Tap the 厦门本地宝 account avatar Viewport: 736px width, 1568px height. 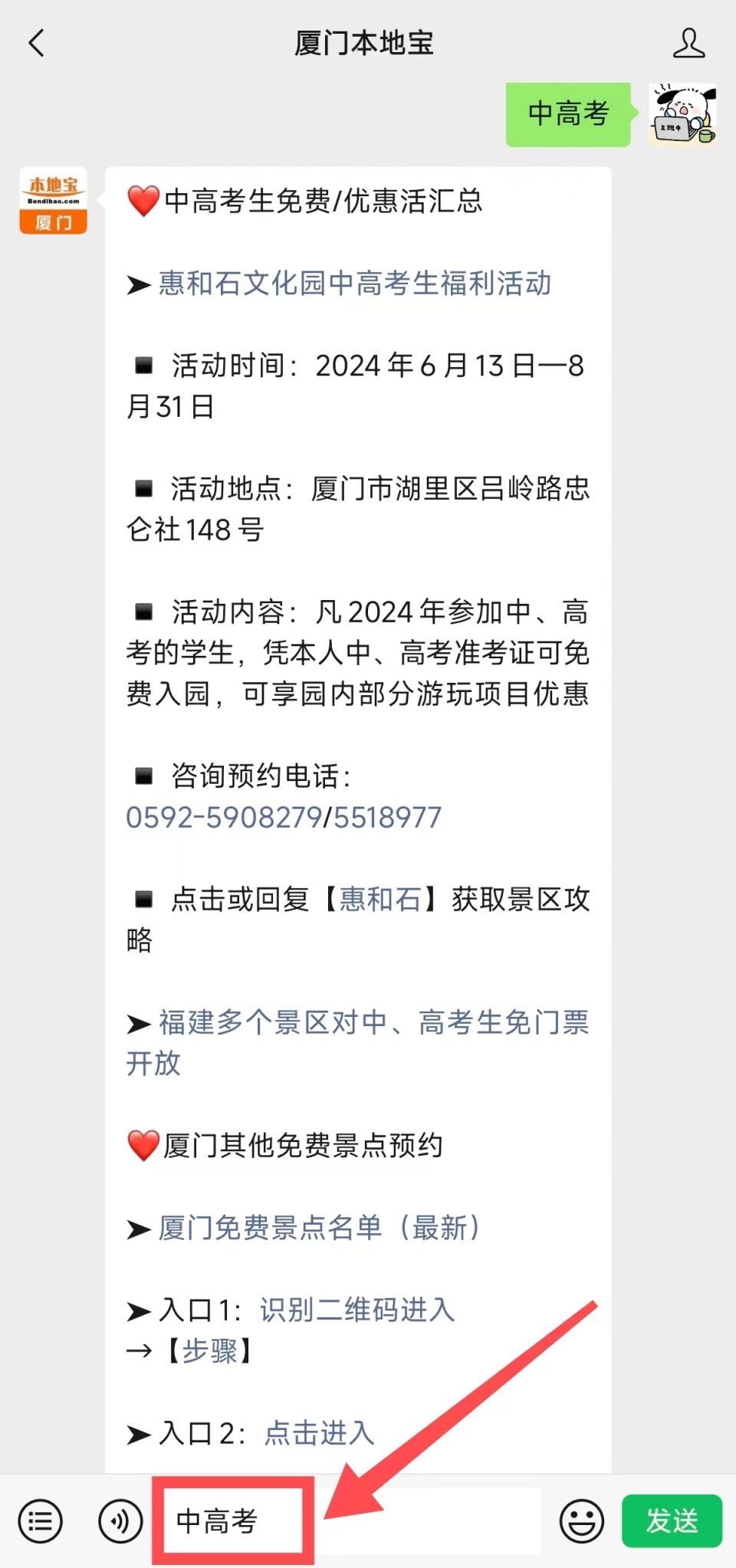pyautogui.click(x=53, y=201)
